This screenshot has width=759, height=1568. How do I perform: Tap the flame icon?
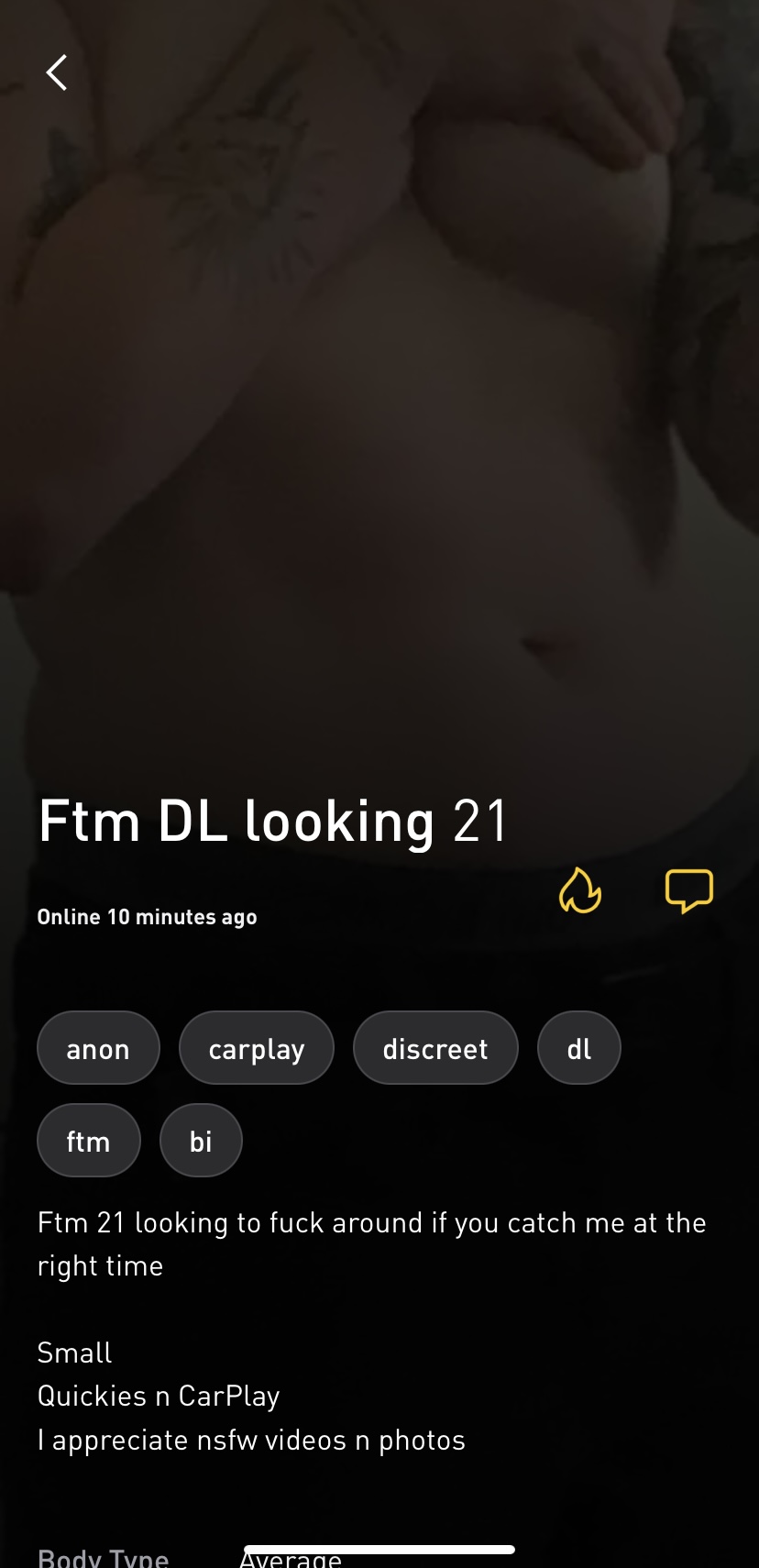[580, 890]
